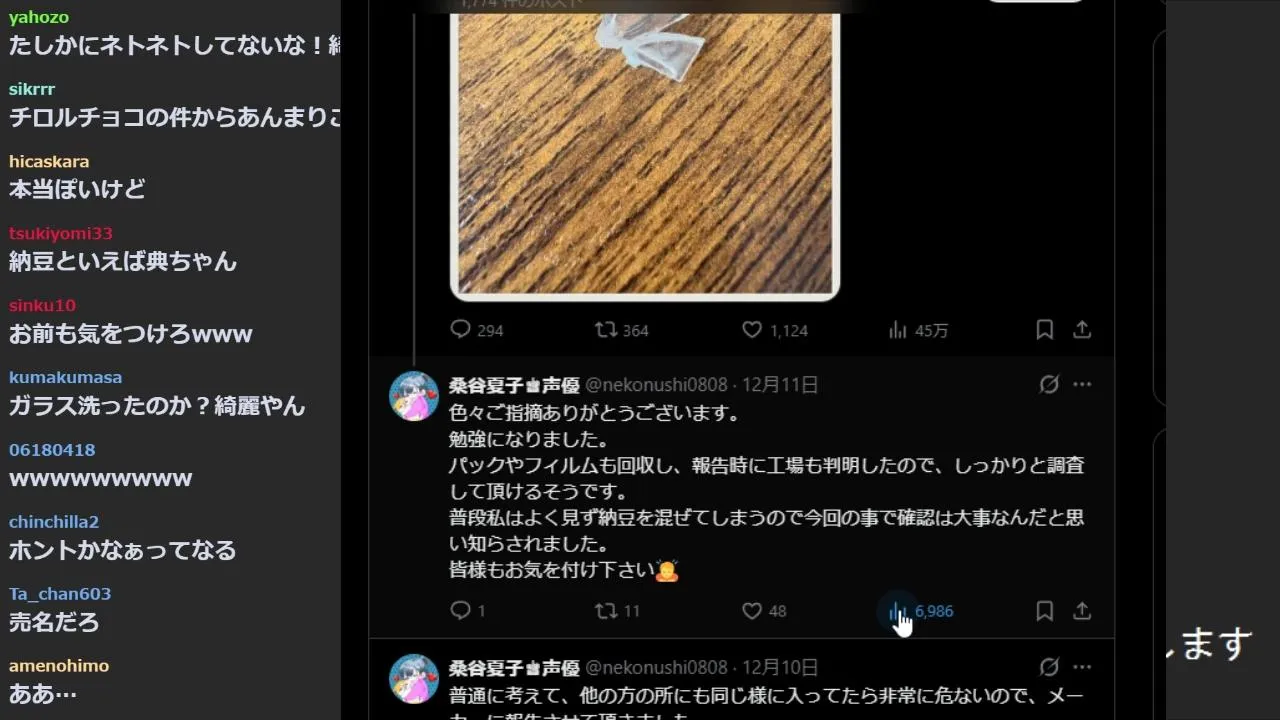Open the more options menu on the 12月11日 post
1280x720 pixels.
[1081, 385]
